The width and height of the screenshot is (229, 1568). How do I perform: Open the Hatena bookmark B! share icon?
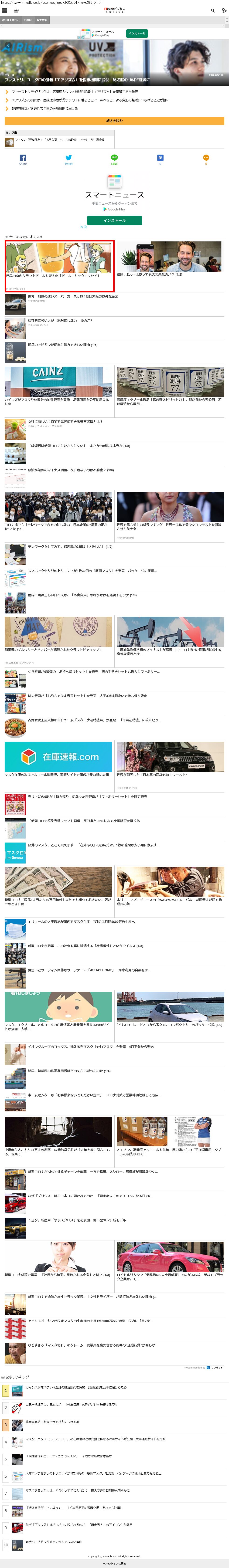tap(160, 158)
